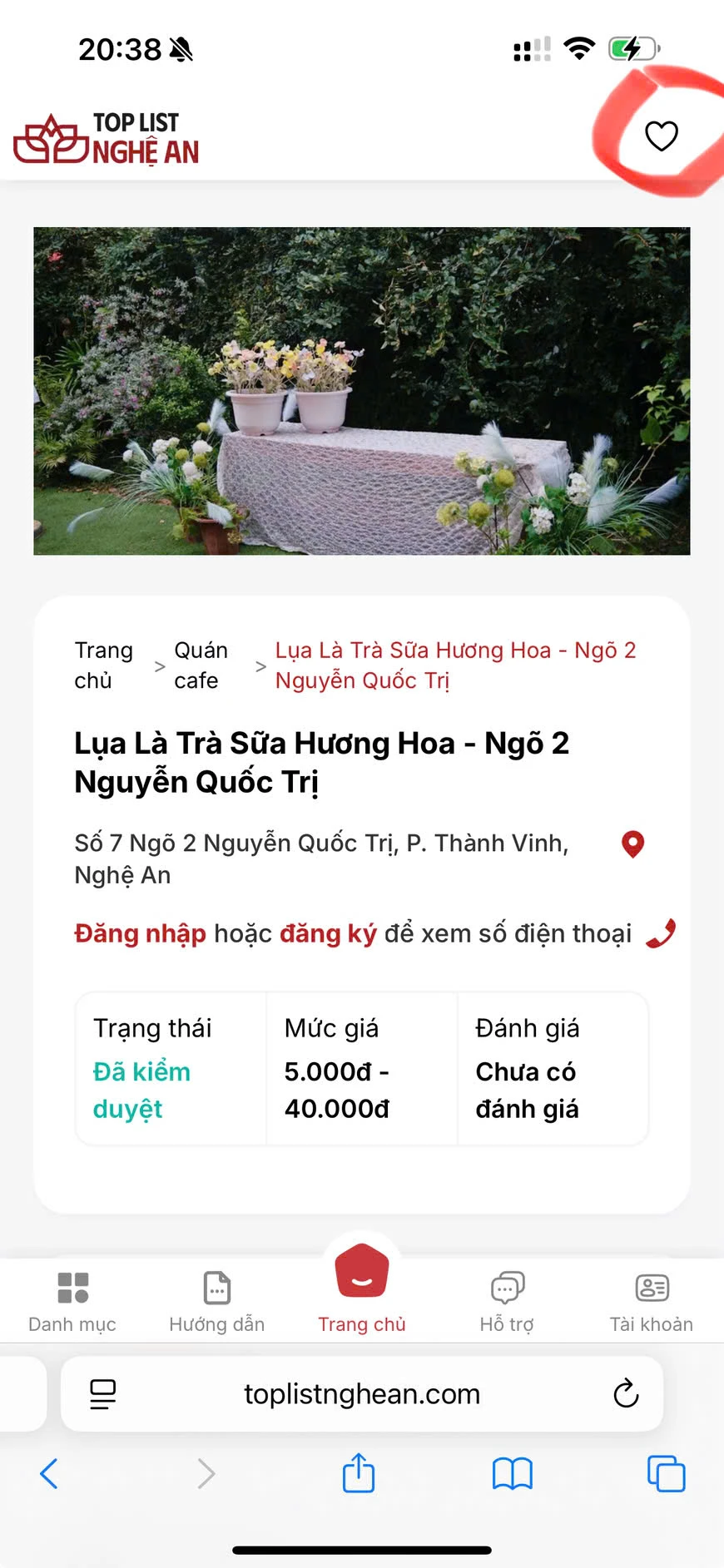Tap the đăng ký link

[328, 934]
